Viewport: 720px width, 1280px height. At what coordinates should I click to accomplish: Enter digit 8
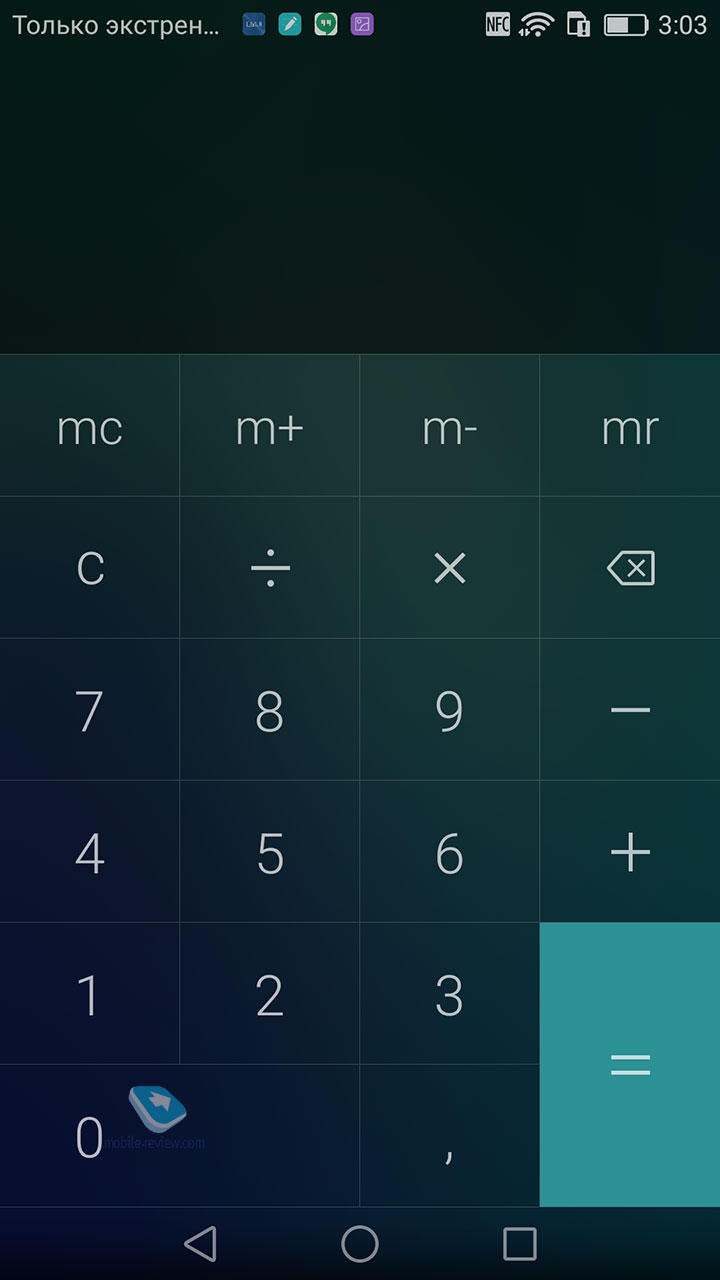[270, 710]
